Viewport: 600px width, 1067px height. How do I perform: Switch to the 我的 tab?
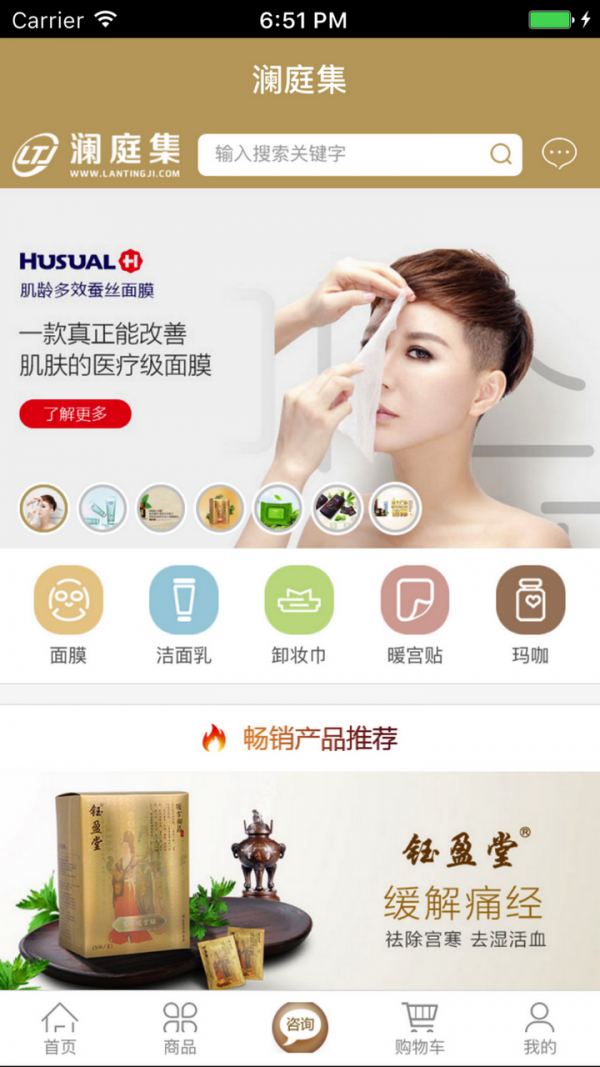point(540,1029)
